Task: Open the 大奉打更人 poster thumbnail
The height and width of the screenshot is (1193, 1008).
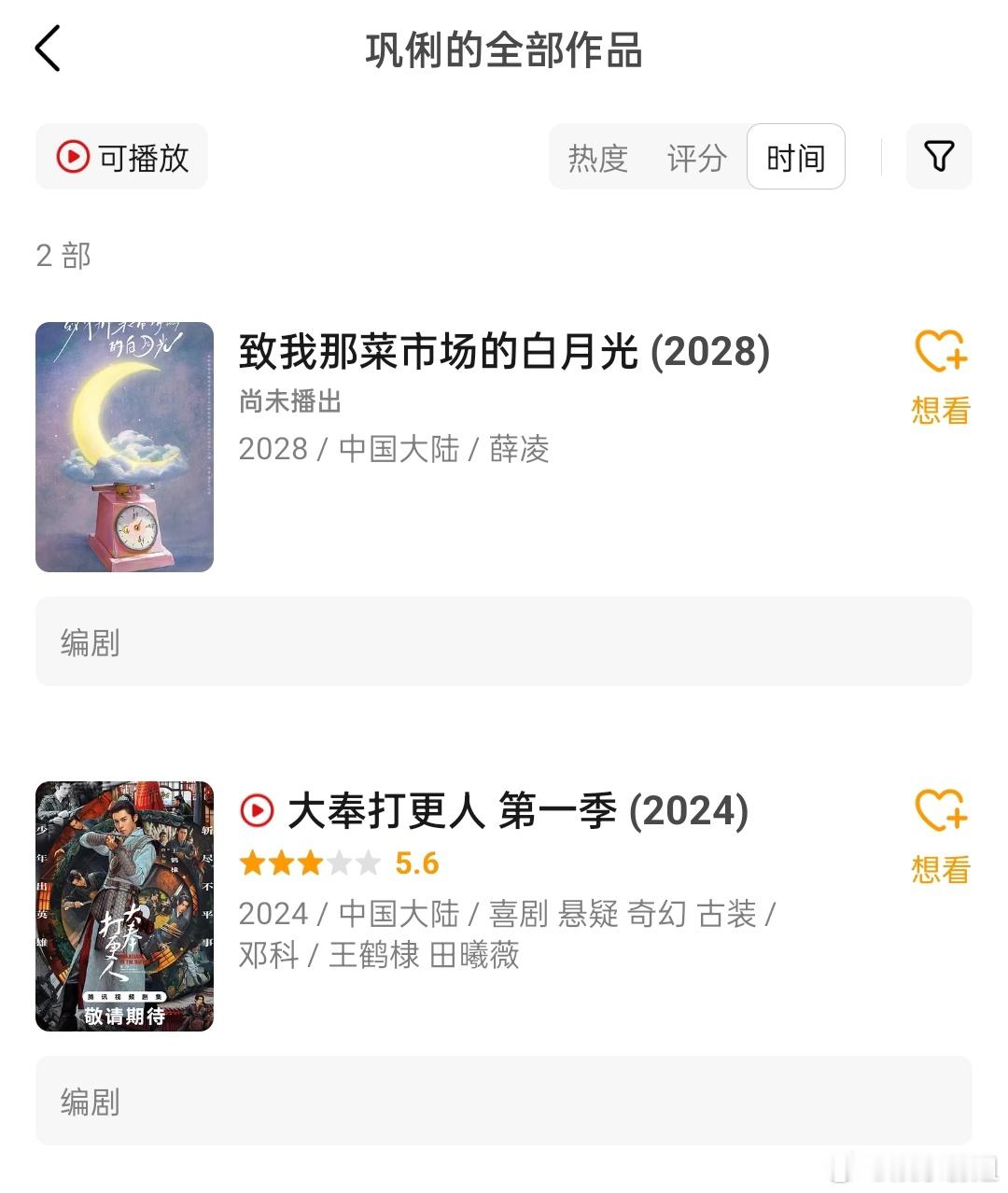Action: point(124,906)
